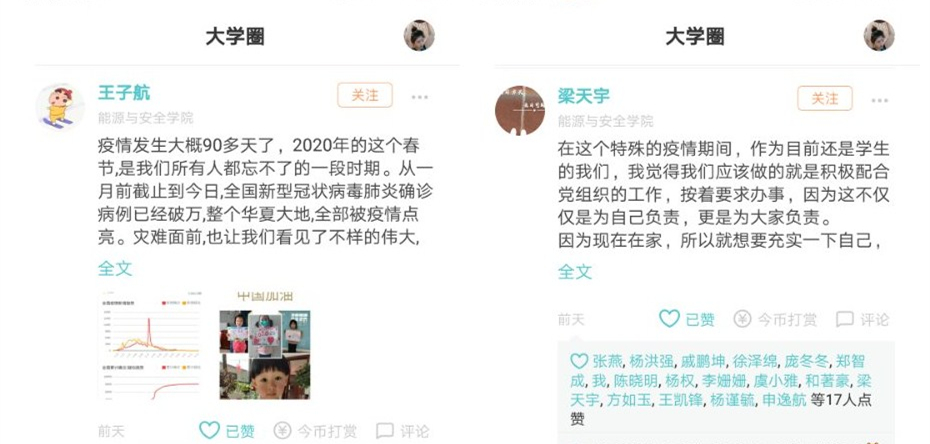Viewport: 930px width, 444px height.
Task: View liker 张燕's profile
Action: click(607, 361)
